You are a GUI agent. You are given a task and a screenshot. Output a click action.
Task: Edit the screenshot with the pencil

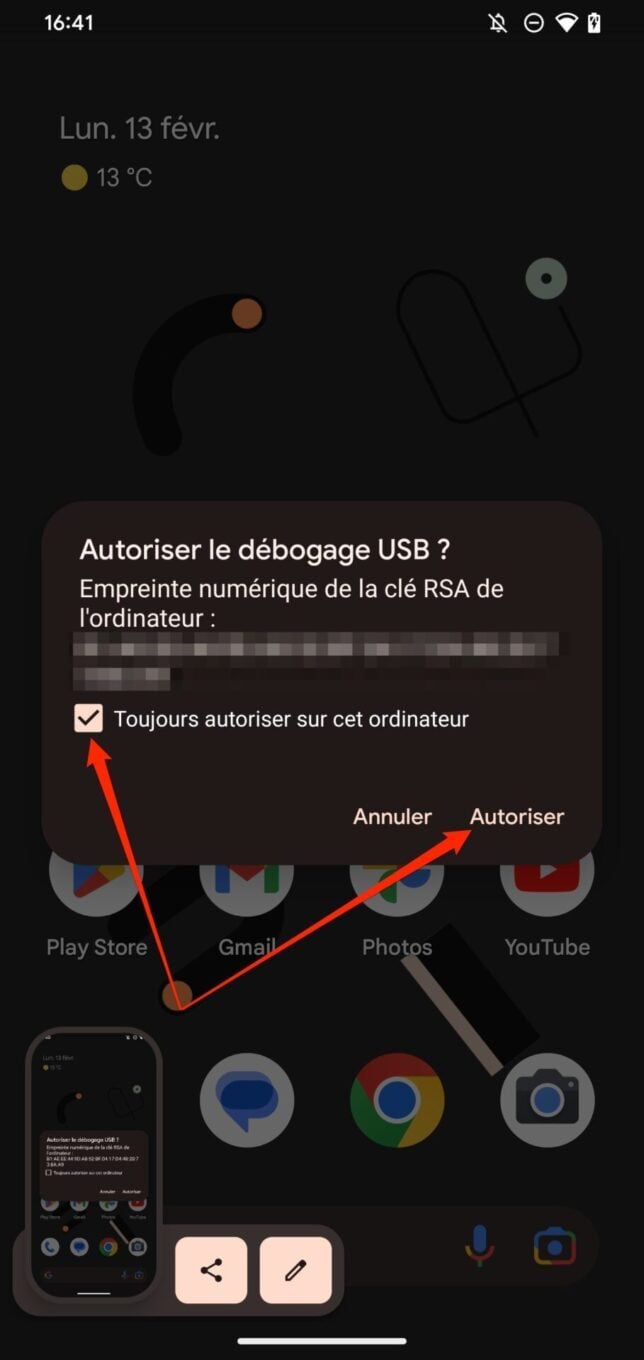point(295,1270)
